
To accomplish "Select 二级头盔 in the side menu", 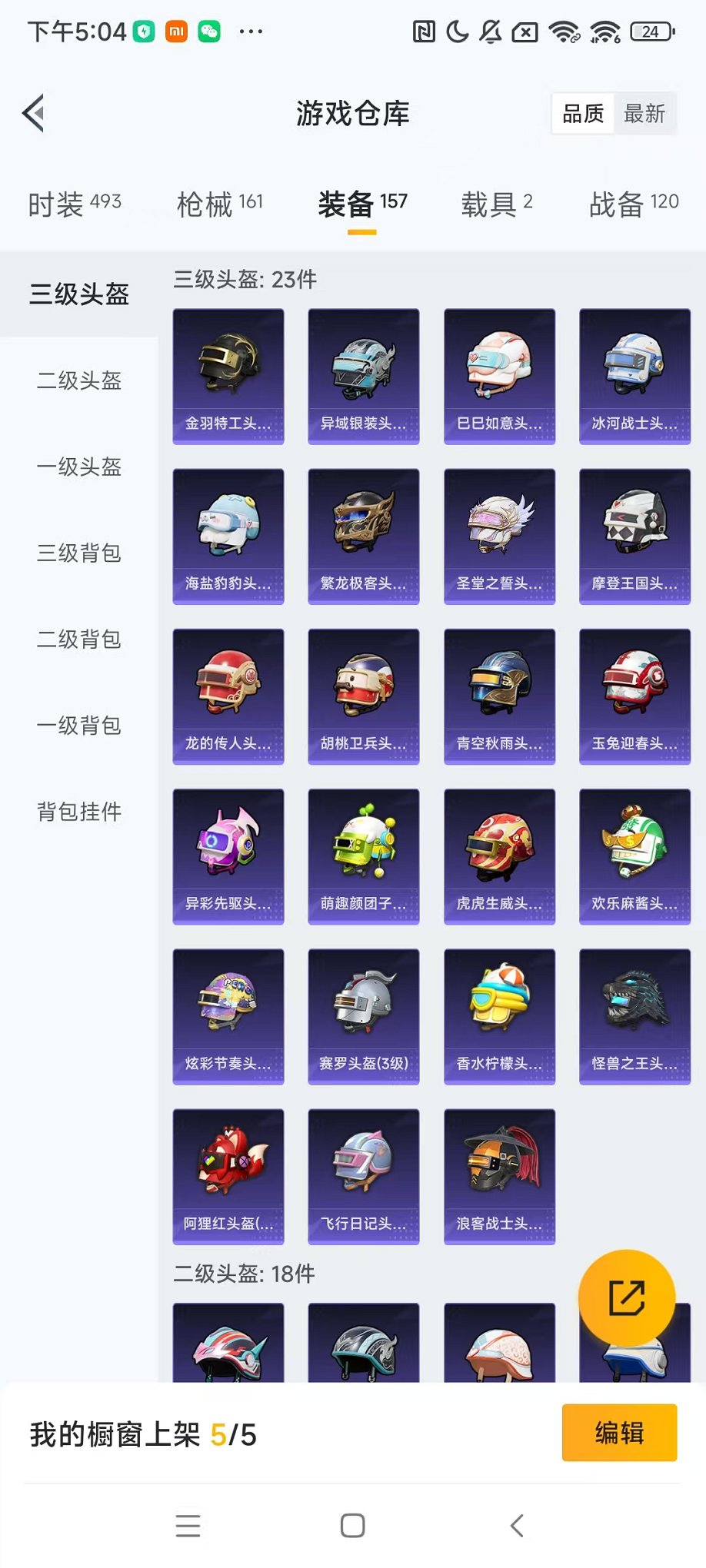I will pyautogui.click(x=79, y=380).
